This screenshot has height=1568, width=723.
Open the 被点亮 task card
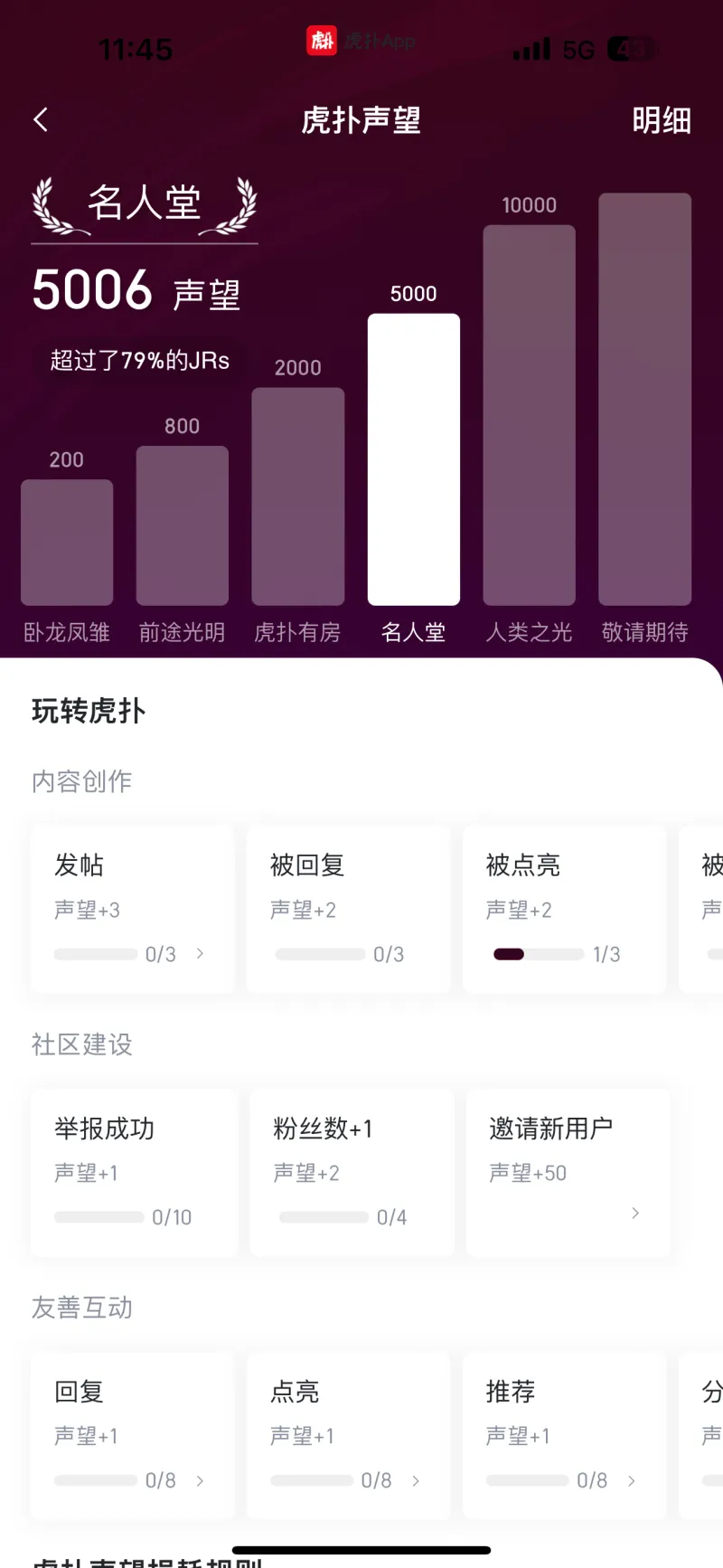(564, 909)
